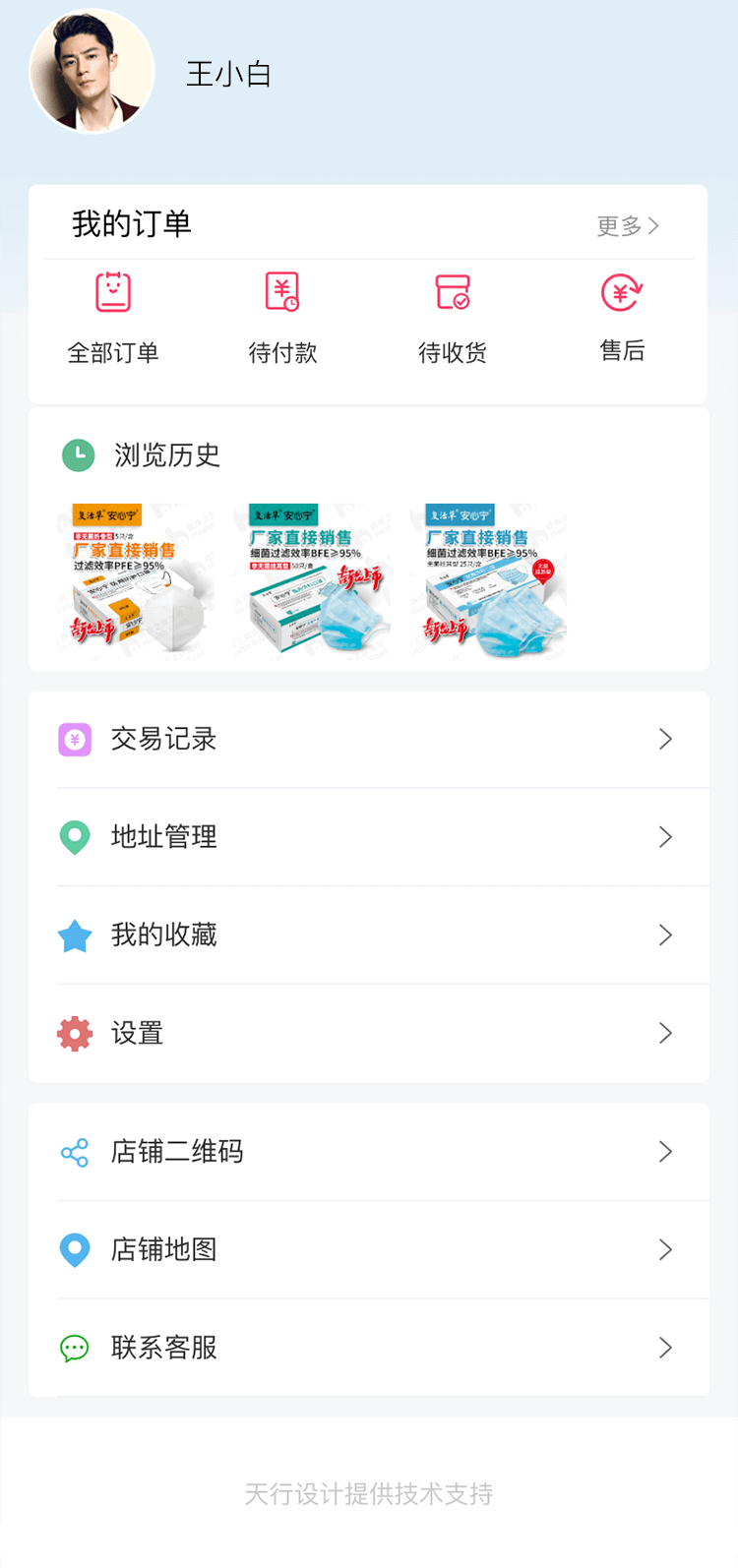Open the 更多 orders link
Viewport: 738px width, 1568px height.
pos(627,226)
